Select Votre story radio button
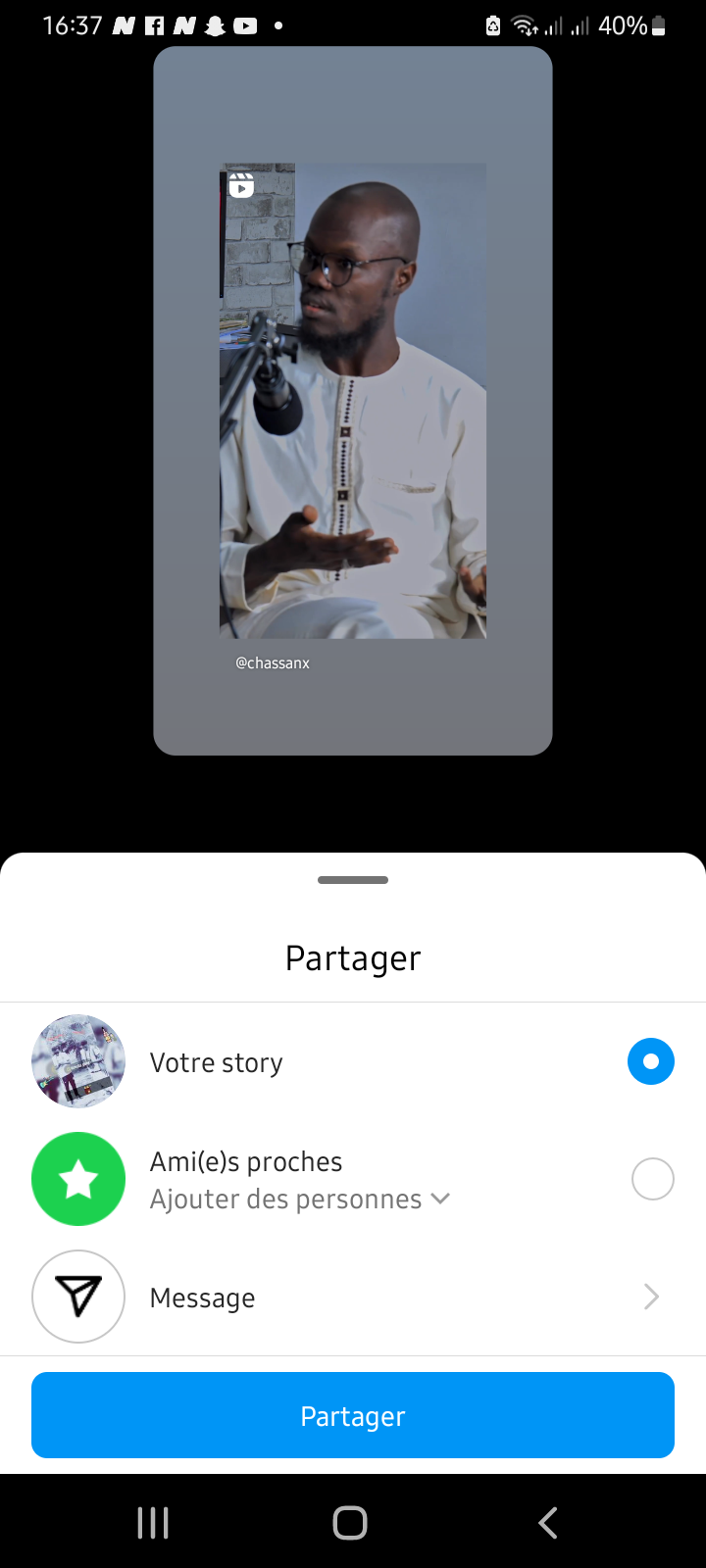This screenshot has width=706, height=1568. click(x=651, y=1061)
